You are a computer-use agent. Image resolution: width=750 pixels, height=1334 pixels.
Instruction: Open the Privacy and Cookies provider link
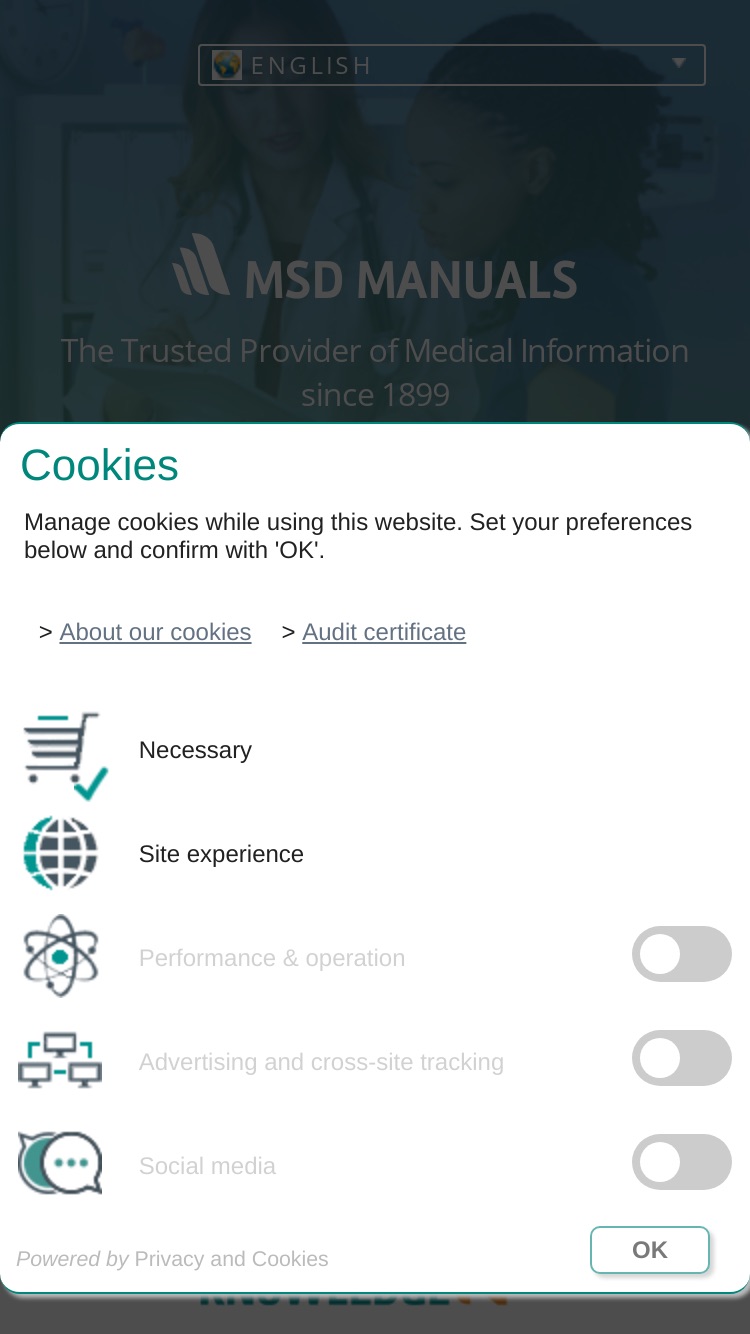(x=231, y=1259)
